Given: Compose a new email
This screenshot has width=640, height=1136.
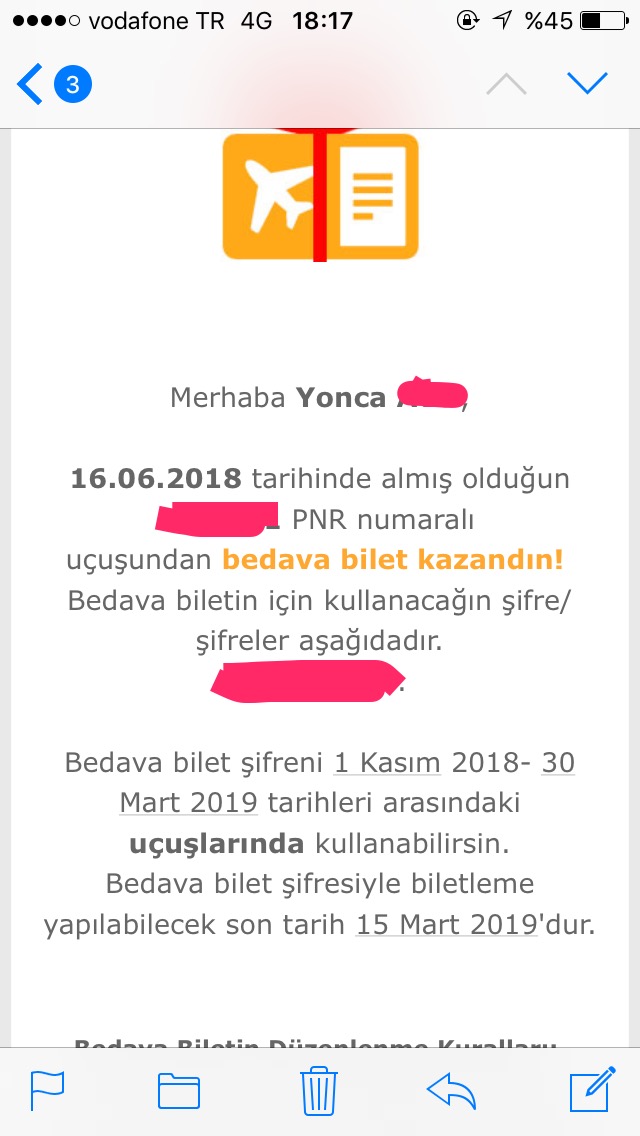Looking at the screenshot, I should coord(590,1091).
